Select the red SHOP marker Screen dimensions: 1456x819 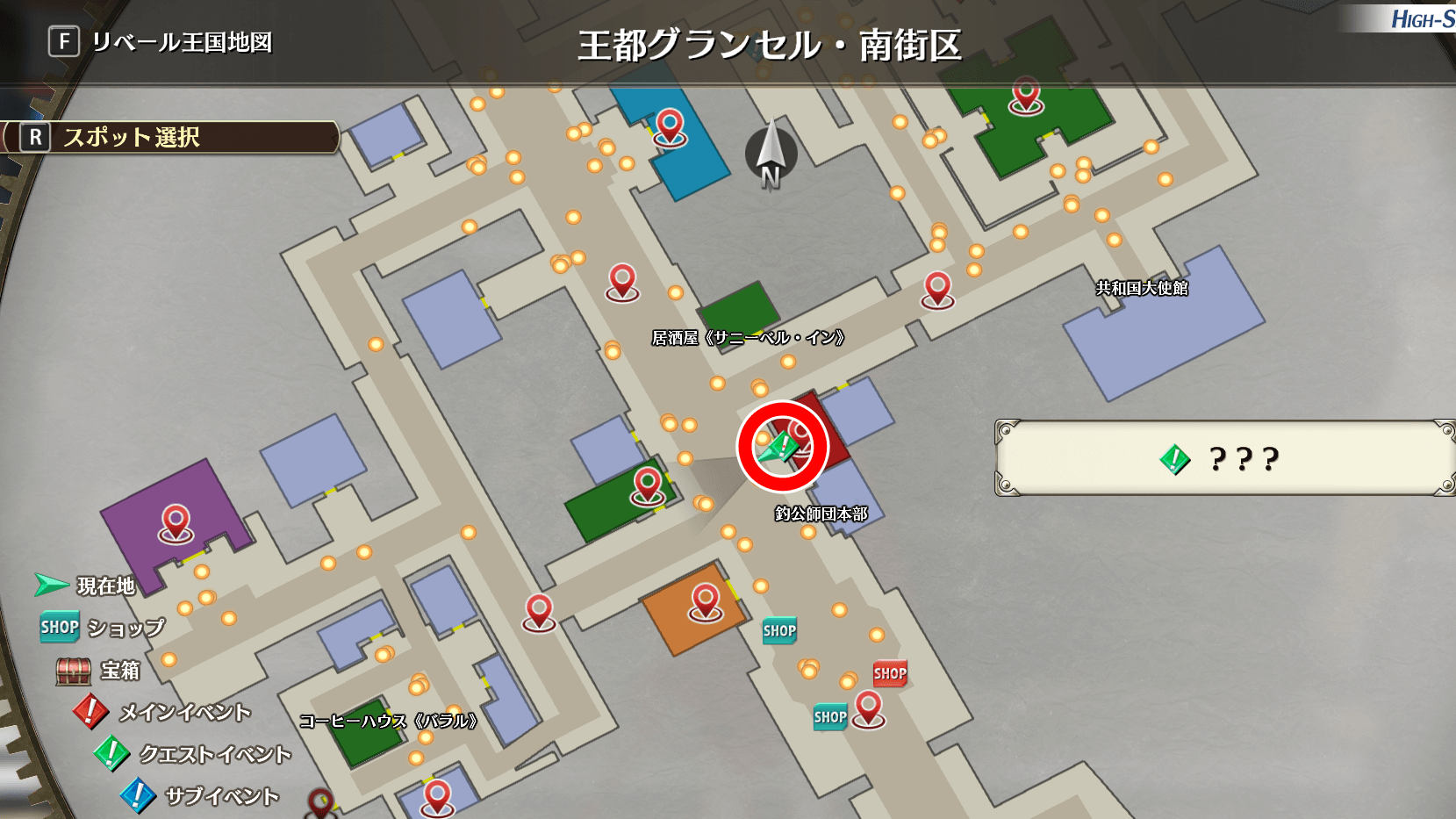click(890, 674)
